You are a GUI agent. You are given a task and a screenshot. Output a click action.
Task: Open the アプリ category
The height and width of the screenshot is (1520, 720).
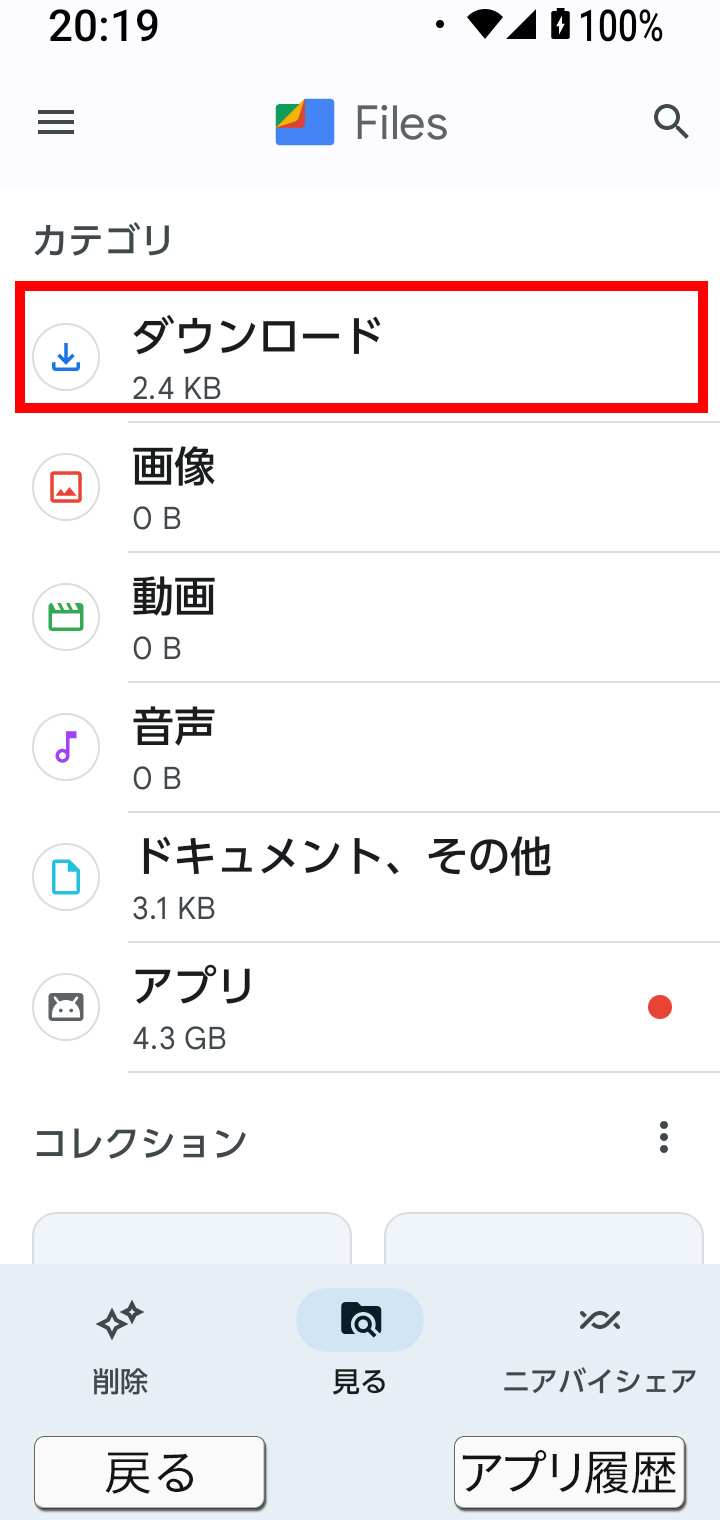(x=360, y=1007)
